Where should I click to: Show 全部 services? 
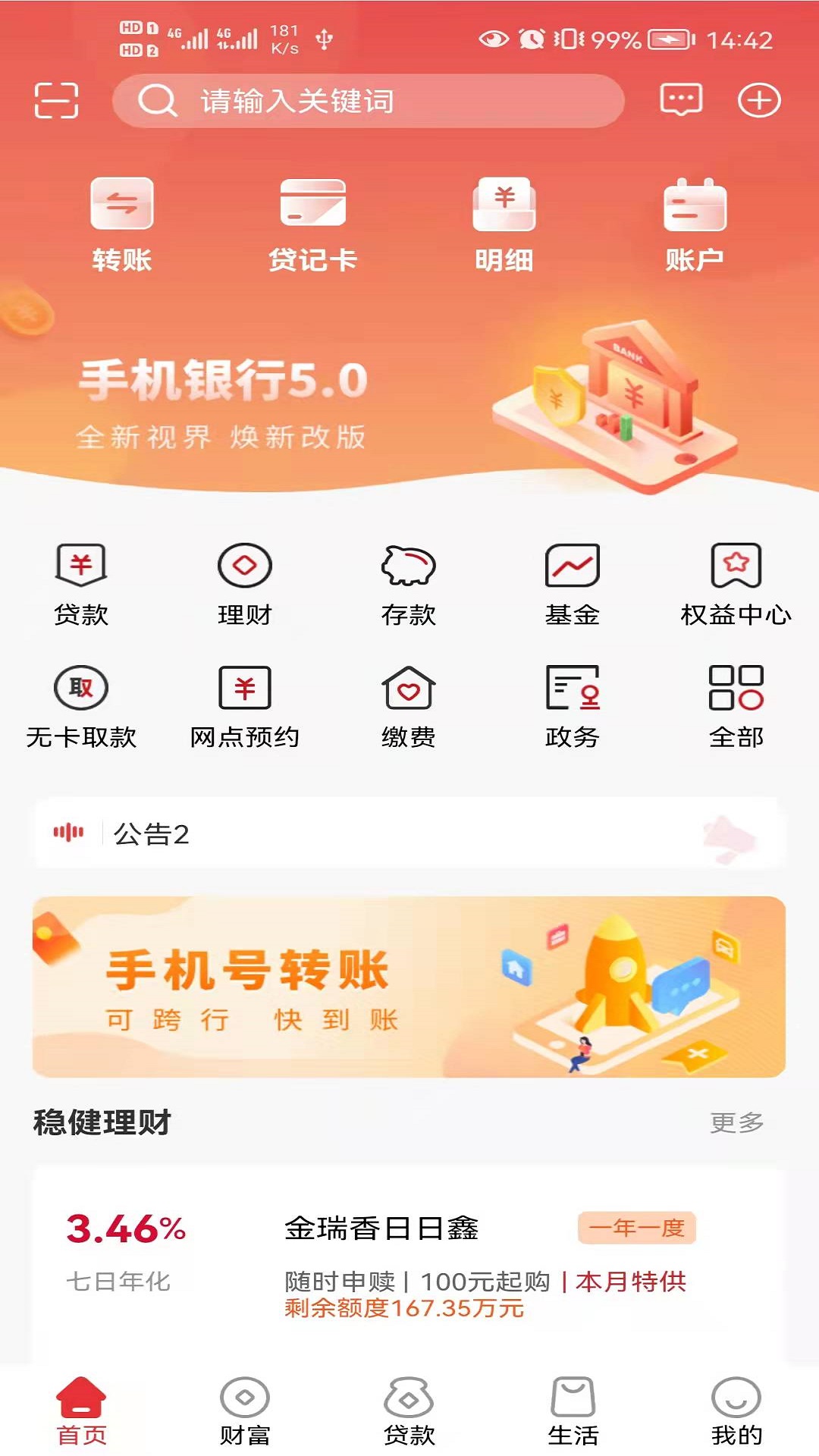736,707
